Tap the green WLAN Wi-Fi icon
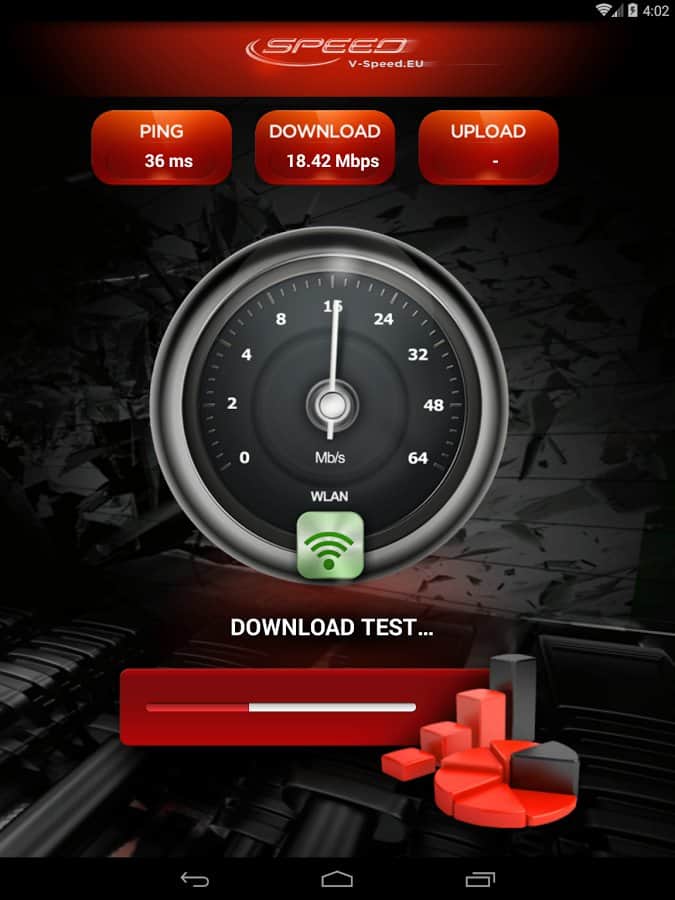The width and height of the screenshot is (675, 900). tap(330, 545)
